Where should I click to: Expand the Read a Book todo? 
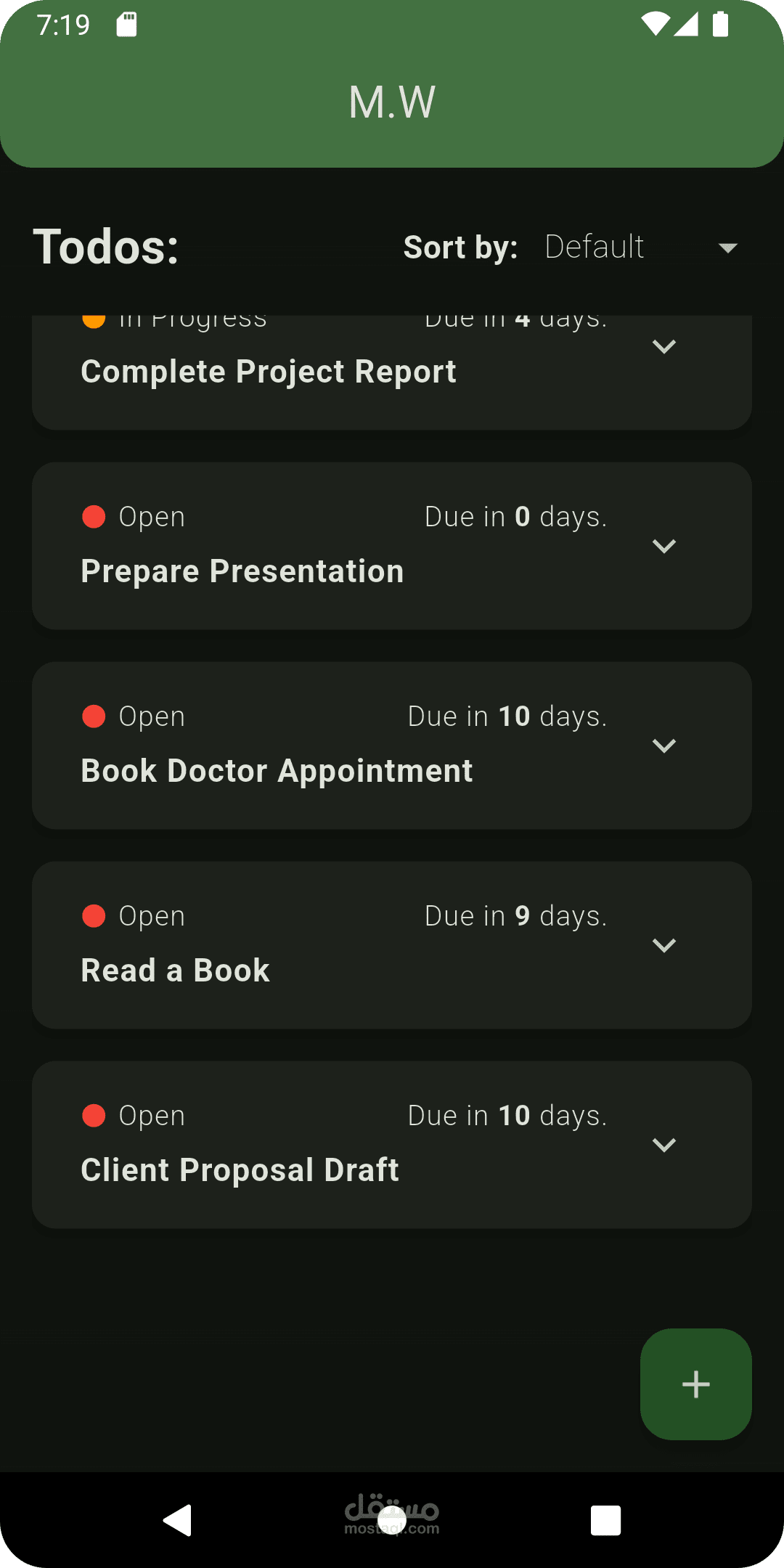pos(664,945)
